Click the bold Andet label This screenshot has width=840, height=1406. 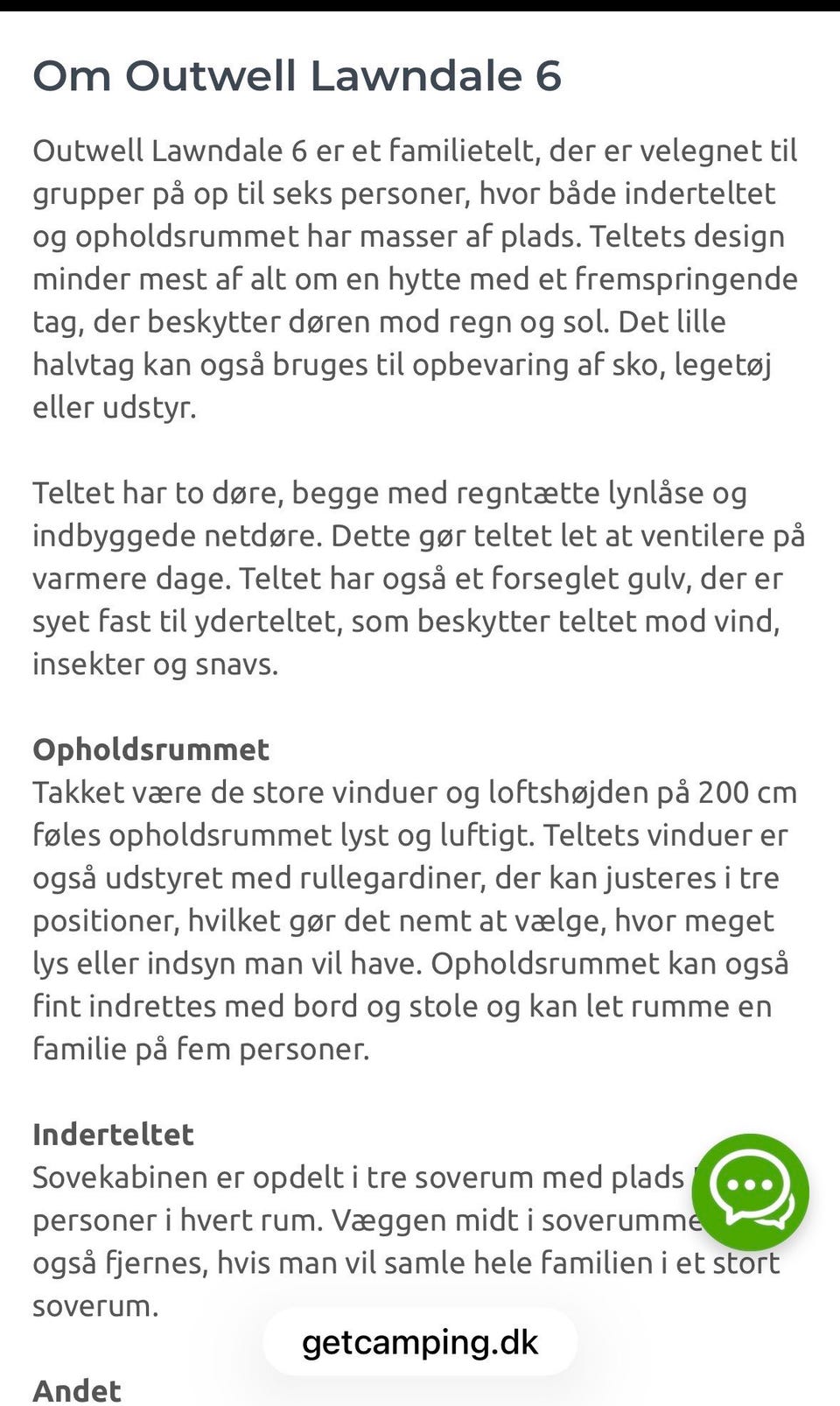click(78, 1389)
